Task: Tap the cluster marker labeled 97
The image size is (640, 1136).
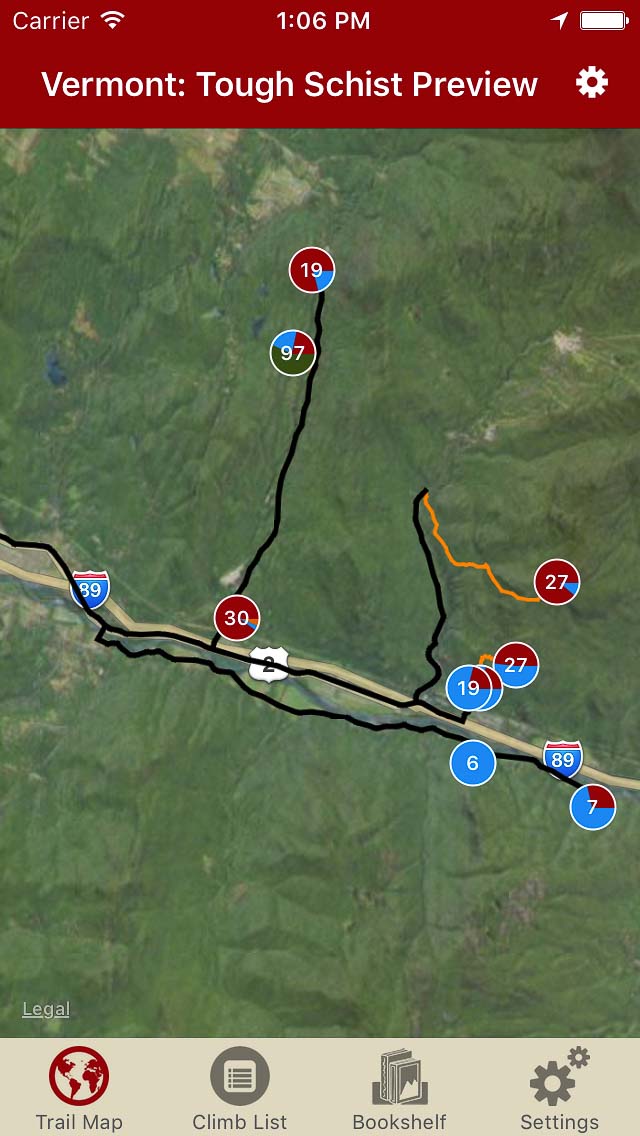Action: click(293, 352)
